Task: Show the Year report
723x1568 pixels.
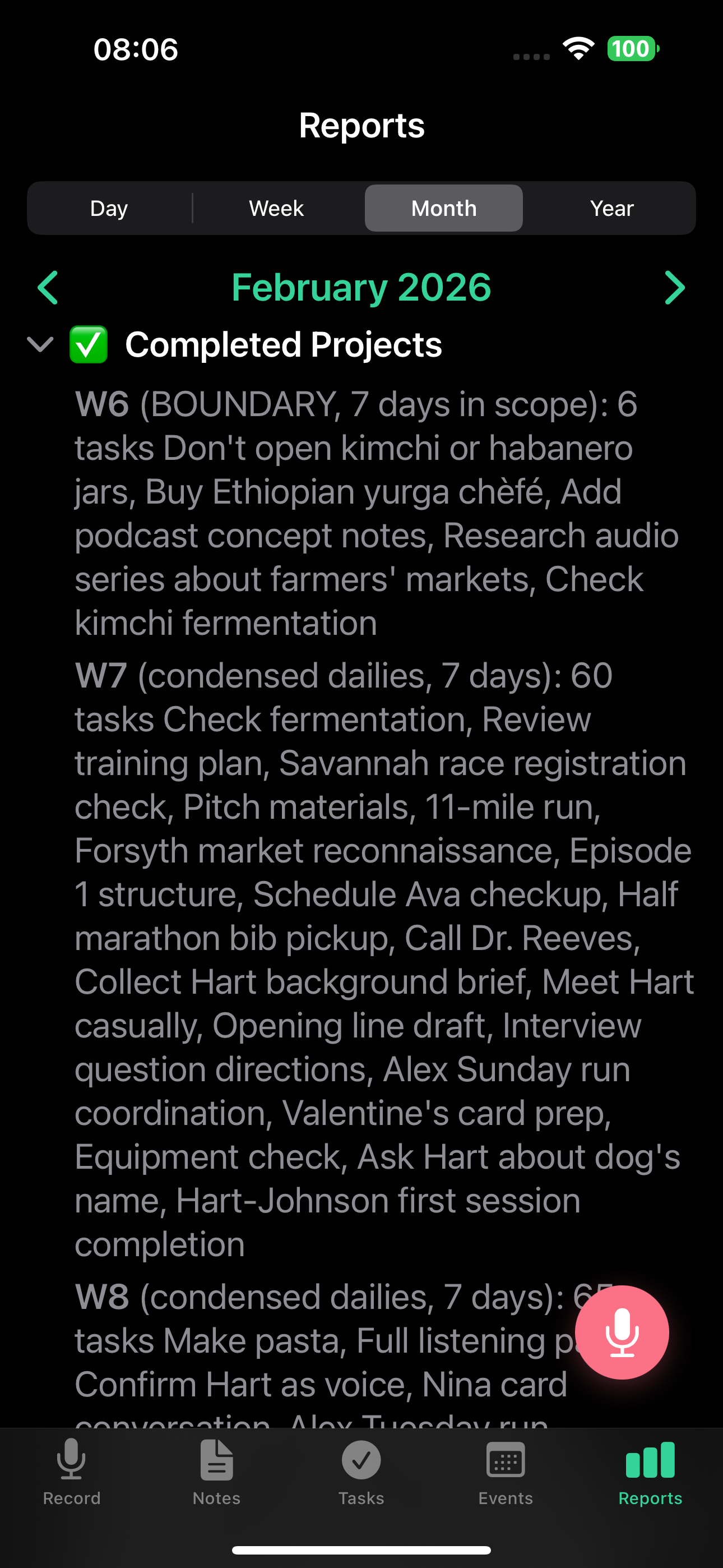Action: click(x=611, y=208)
